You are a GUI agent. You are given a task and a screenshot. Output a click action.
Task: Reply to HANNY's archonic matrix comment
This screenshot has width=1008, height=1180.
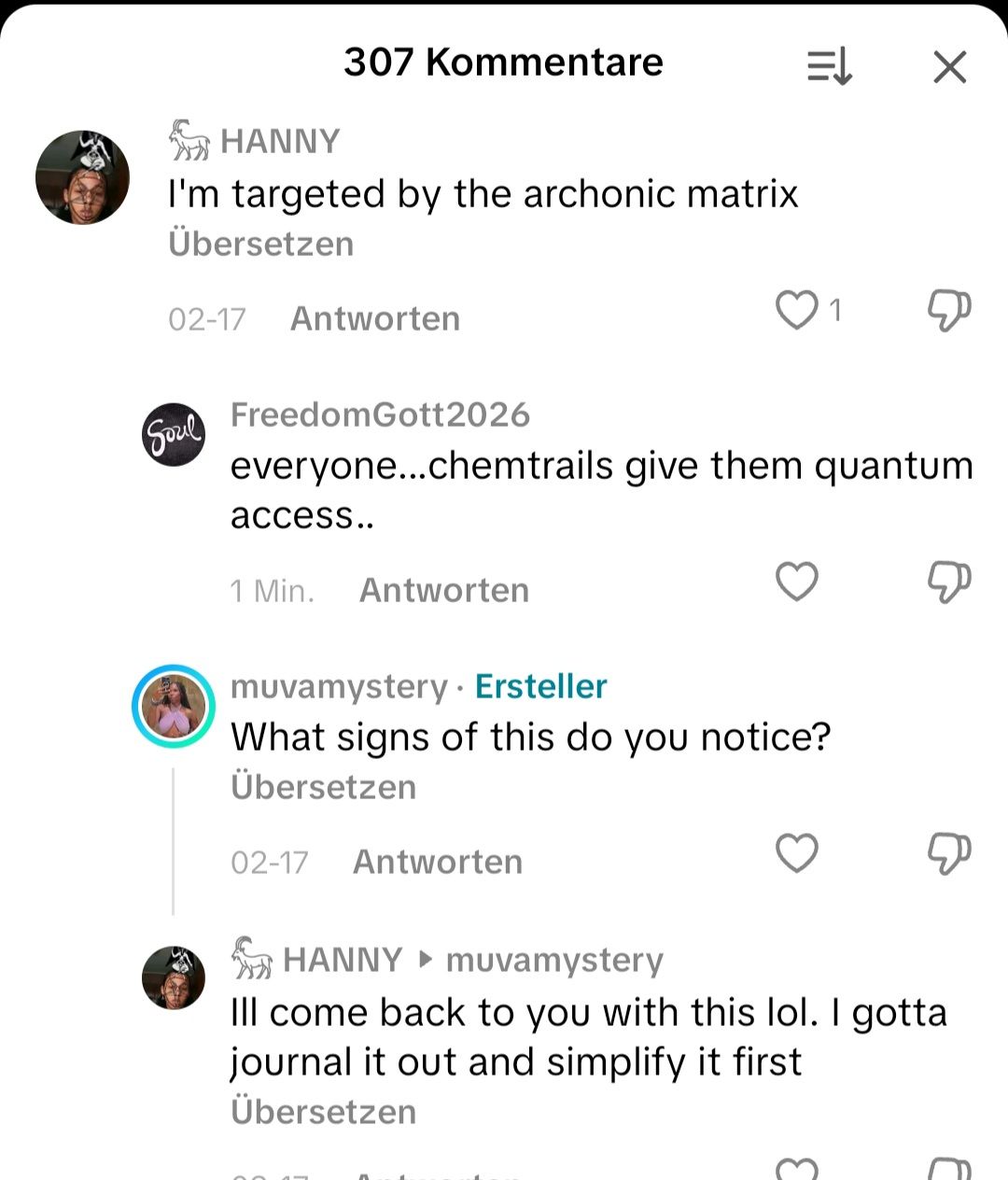[375, 319]
